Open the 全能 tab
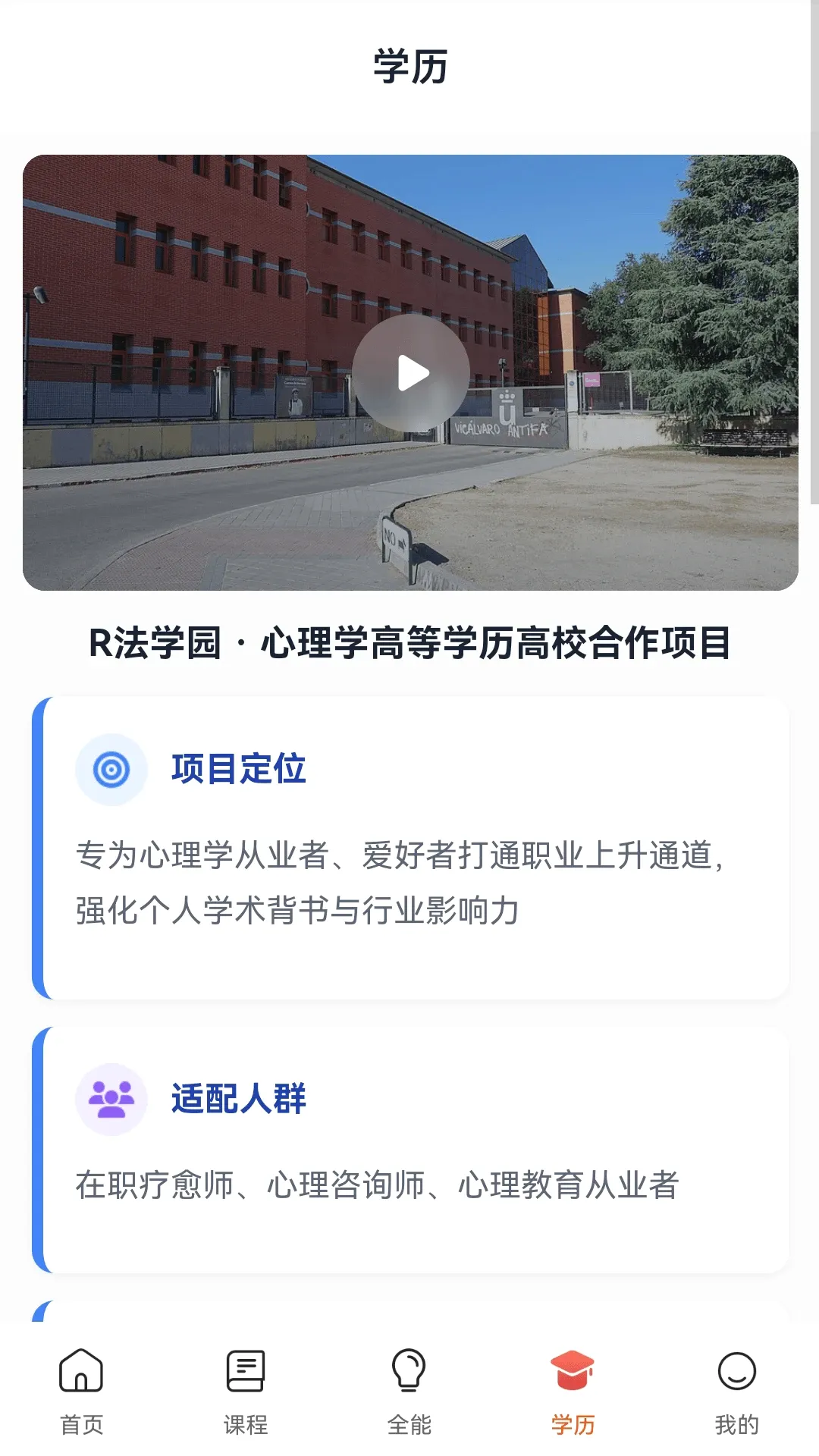Viewport: 819px width, 1456px height. click(409, 1392)
